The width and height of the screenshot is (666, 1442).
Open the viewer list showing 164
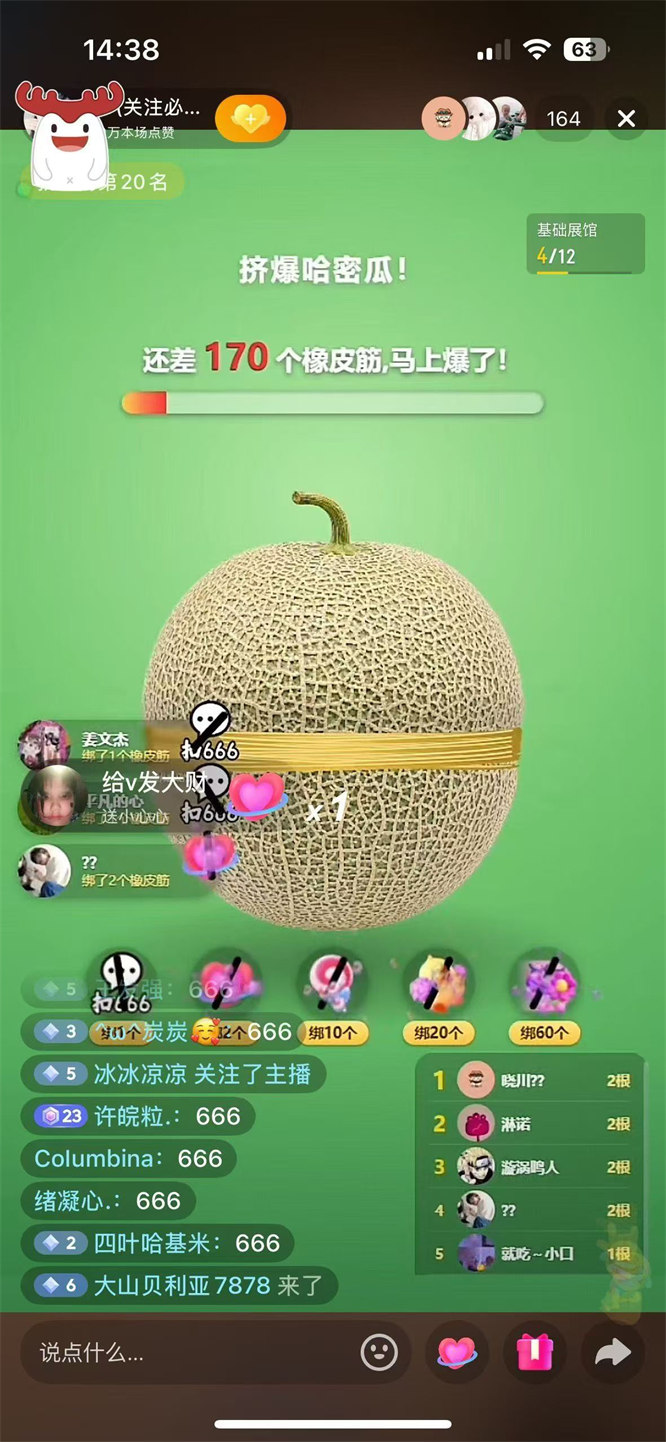563,119
